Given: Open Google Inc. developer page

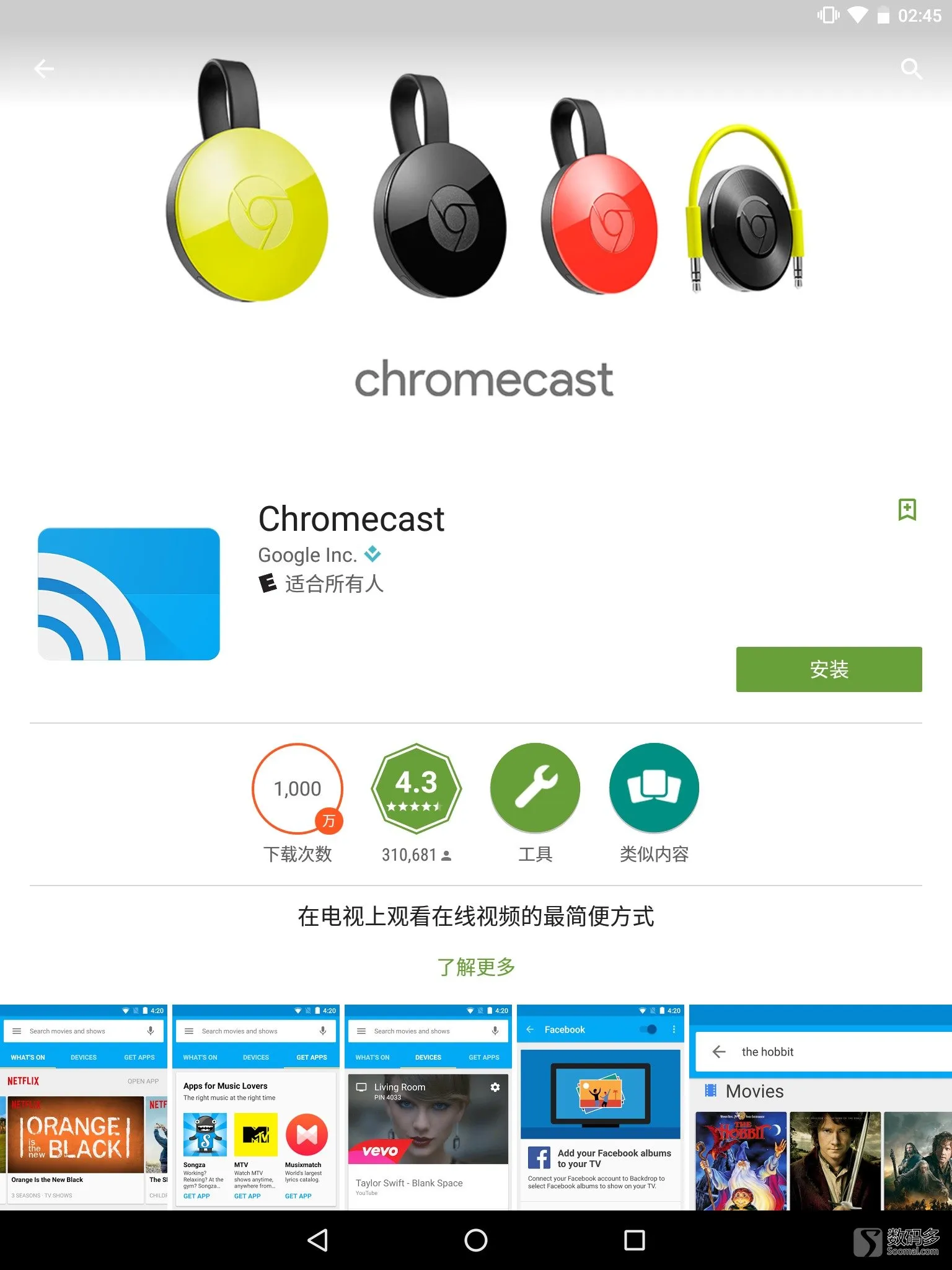Looking at the screenshot, I should (307, 554).
